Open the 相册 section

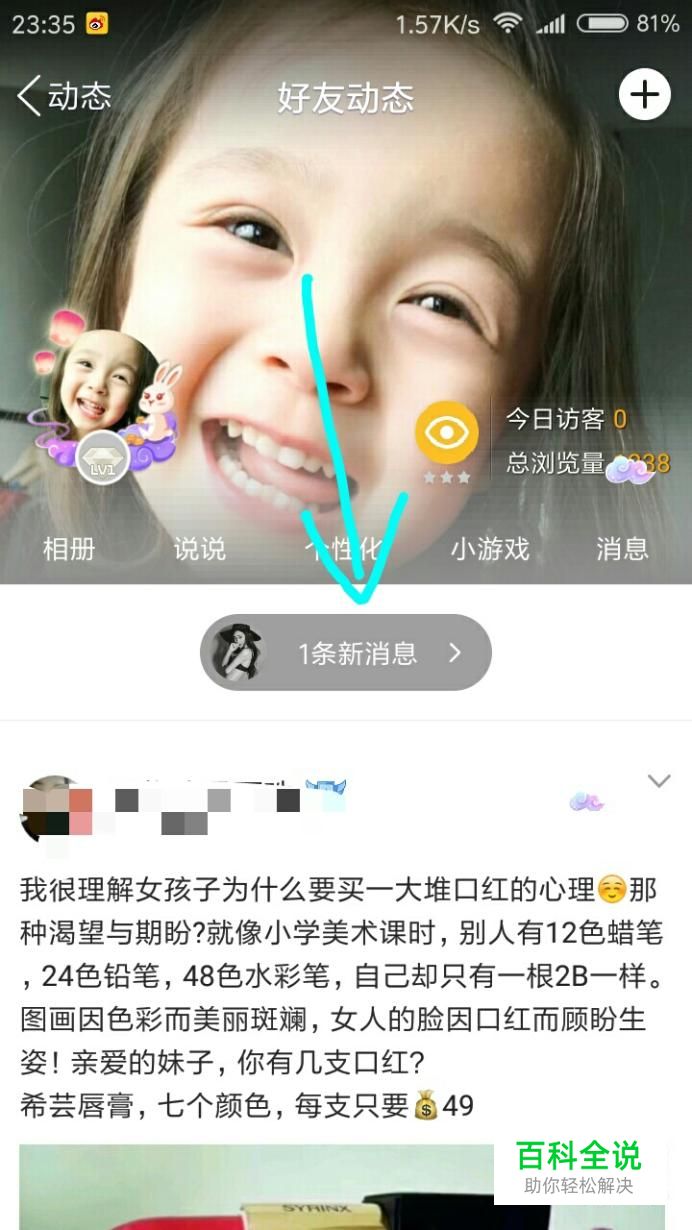[x=69, y=549]
